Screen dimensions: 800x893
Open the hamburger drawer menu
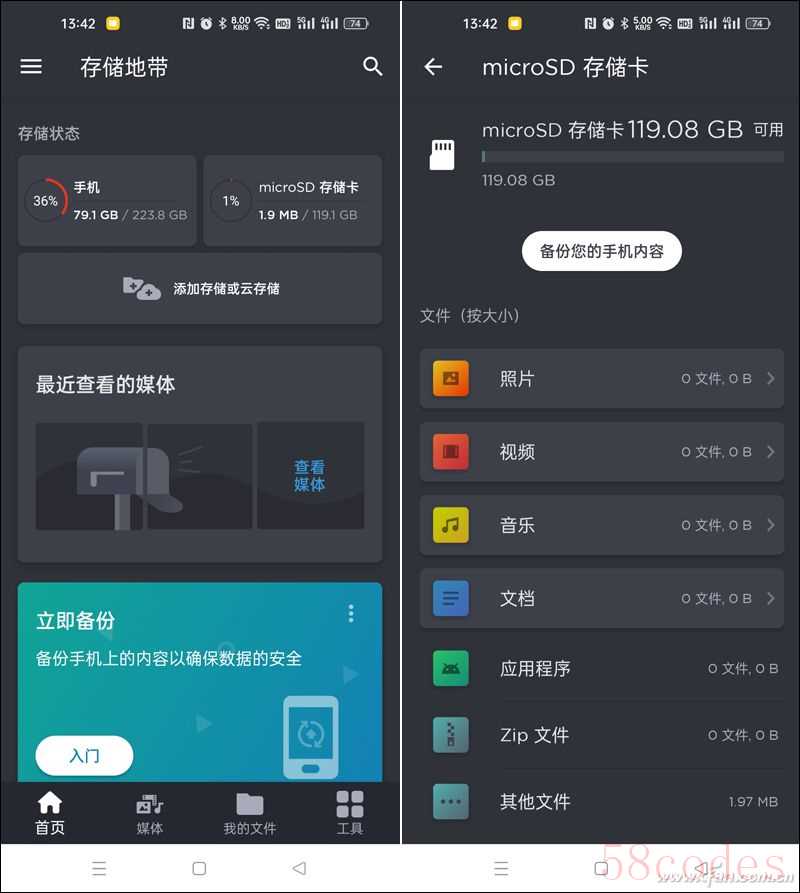click(31, 67)
